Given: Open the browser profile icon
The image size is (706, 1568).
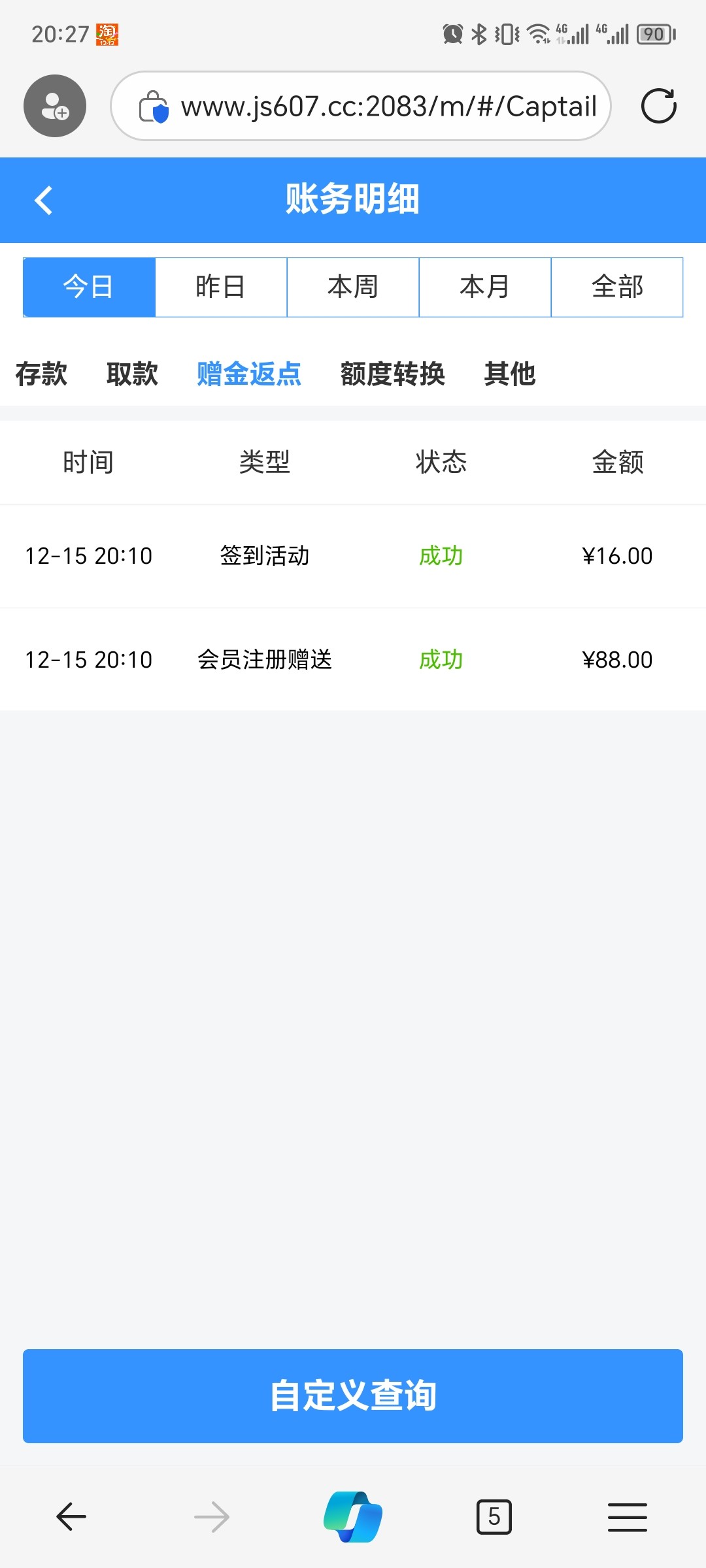Looking at the screenshot, I should pos(55,106).
